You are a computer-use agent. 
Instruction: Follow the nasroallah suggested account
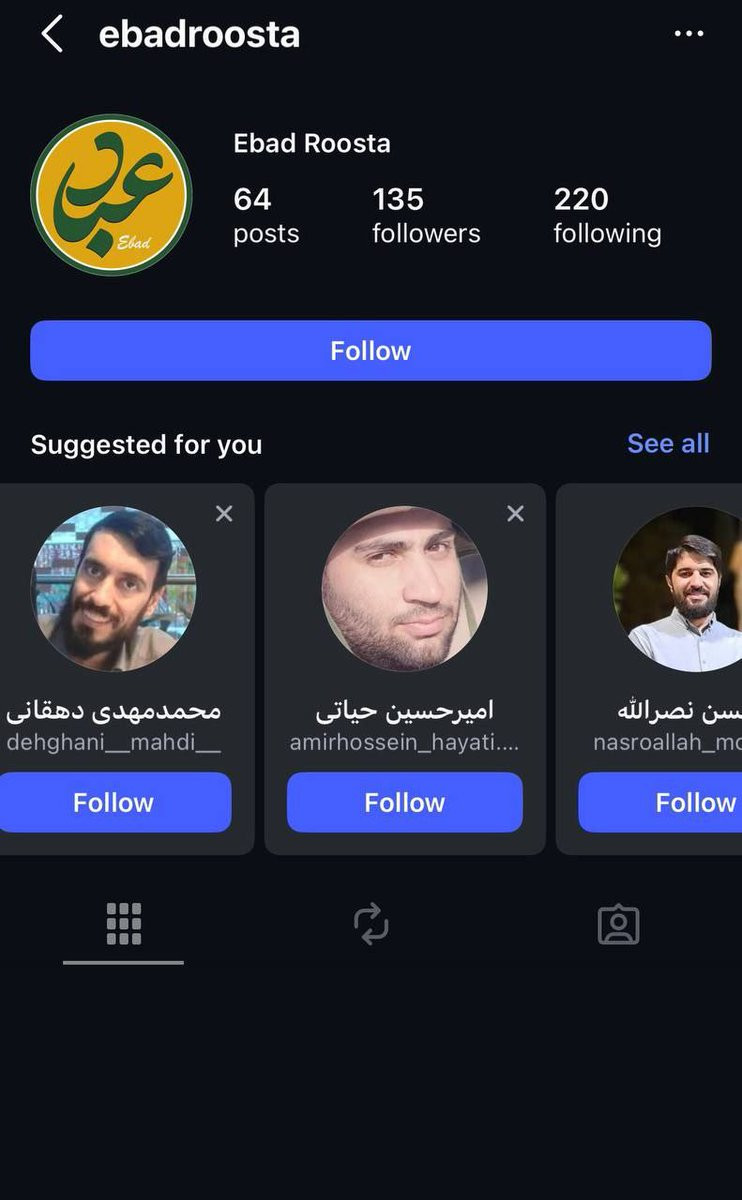pyautogui.click(x=680, y=802)
